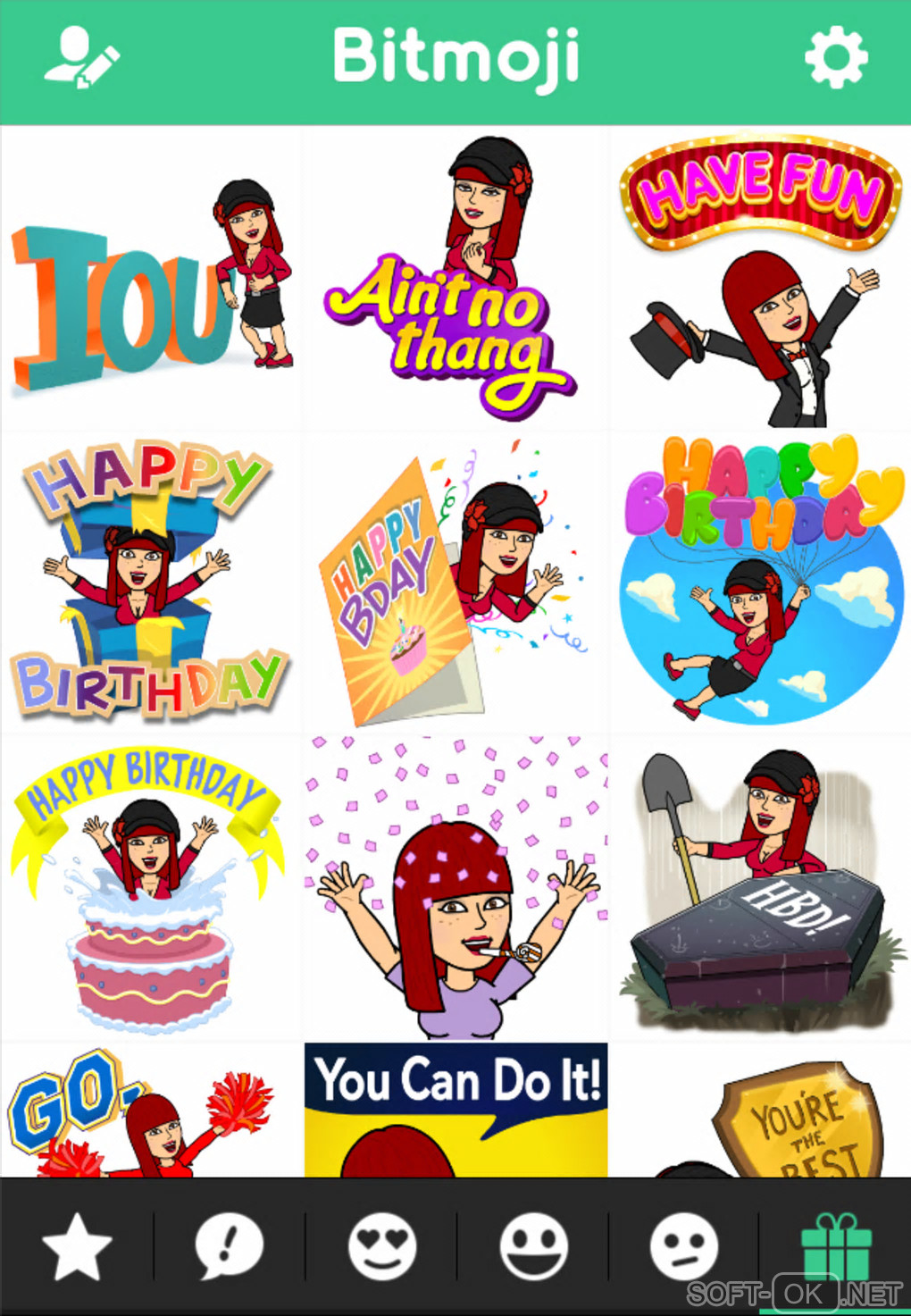Switch to the speech bubble tab
Screen dimensions: 911x1316
(x=230, y=1246)
